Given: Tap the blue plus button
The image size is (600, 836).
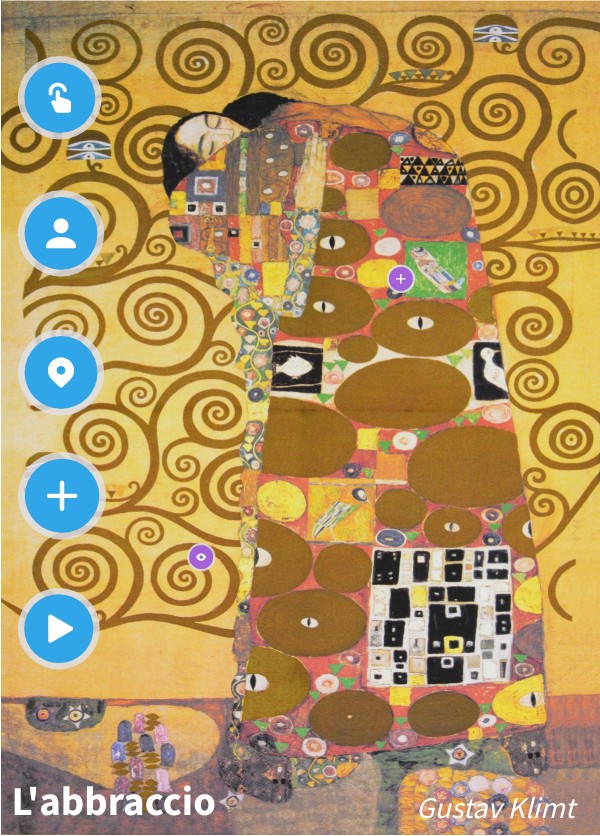Looking at the screenshot, I should [61, 496].
